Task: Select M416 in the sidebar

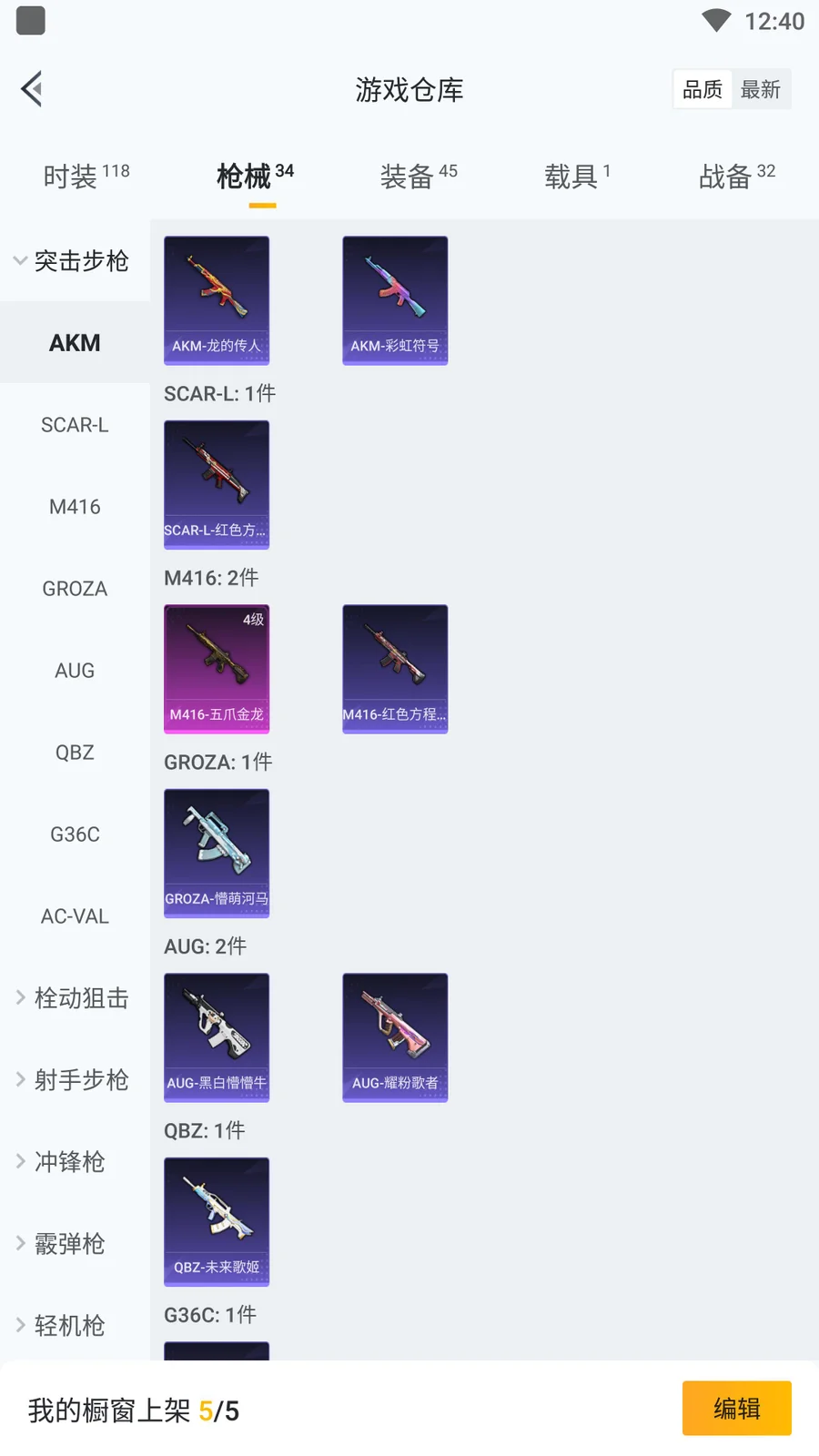Action: coord(75,507)
